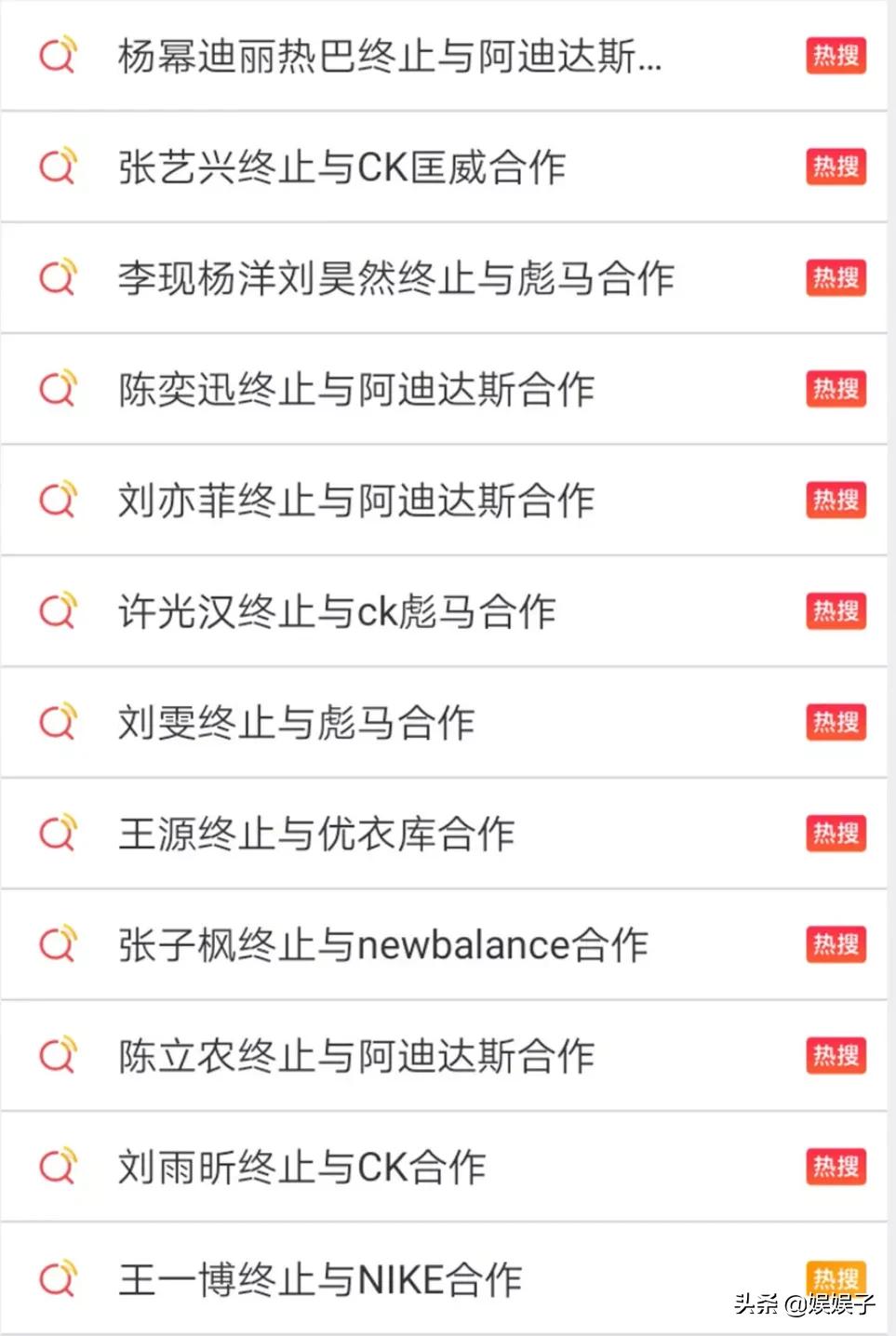The height and width of the screenshot is (1336, 896).
Task: Open 王源终止与优衣库合作 hot search
Action: [316, 834]
